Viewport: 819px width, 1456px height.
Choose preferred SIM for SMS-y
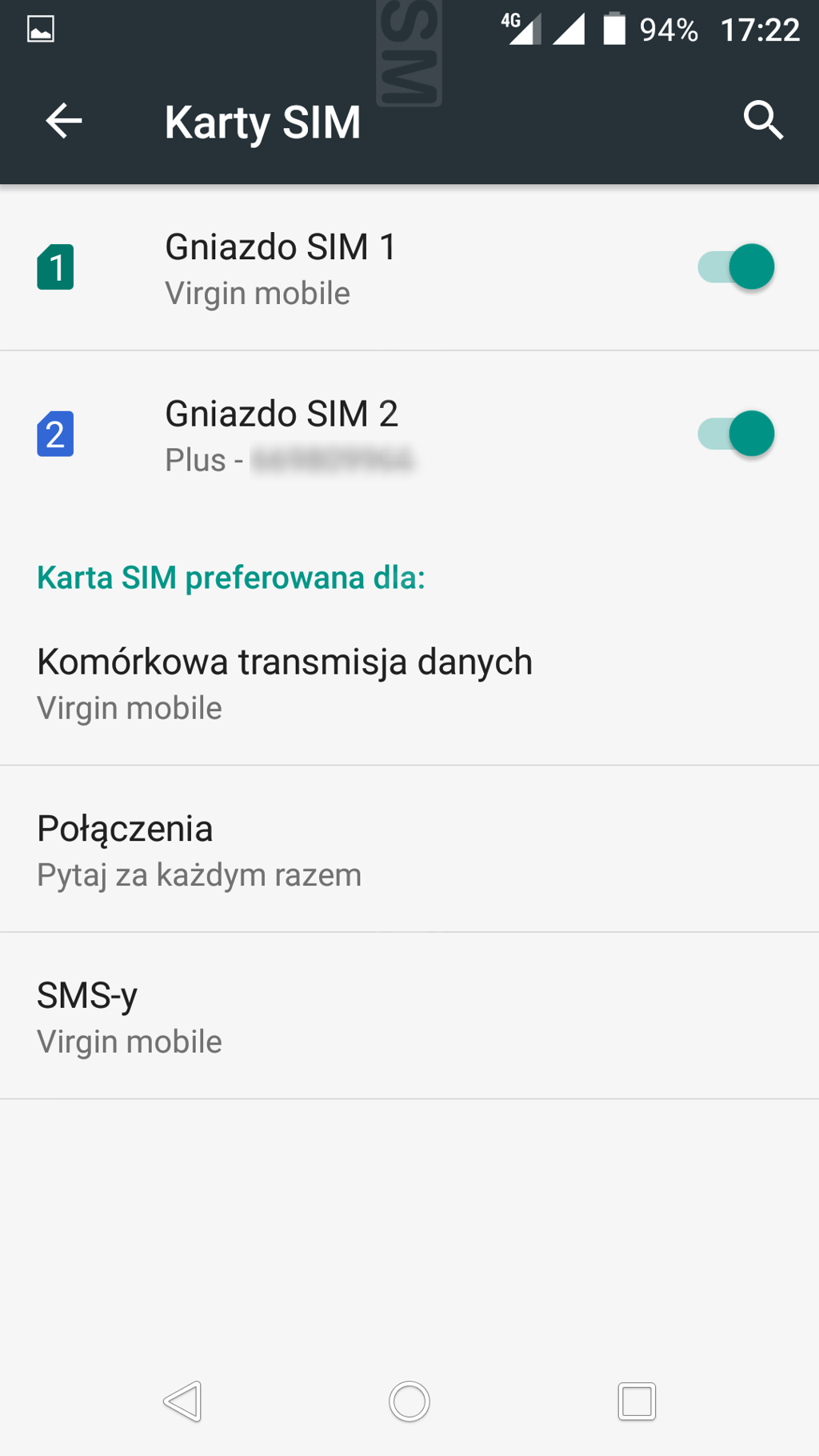(409, 1016)
